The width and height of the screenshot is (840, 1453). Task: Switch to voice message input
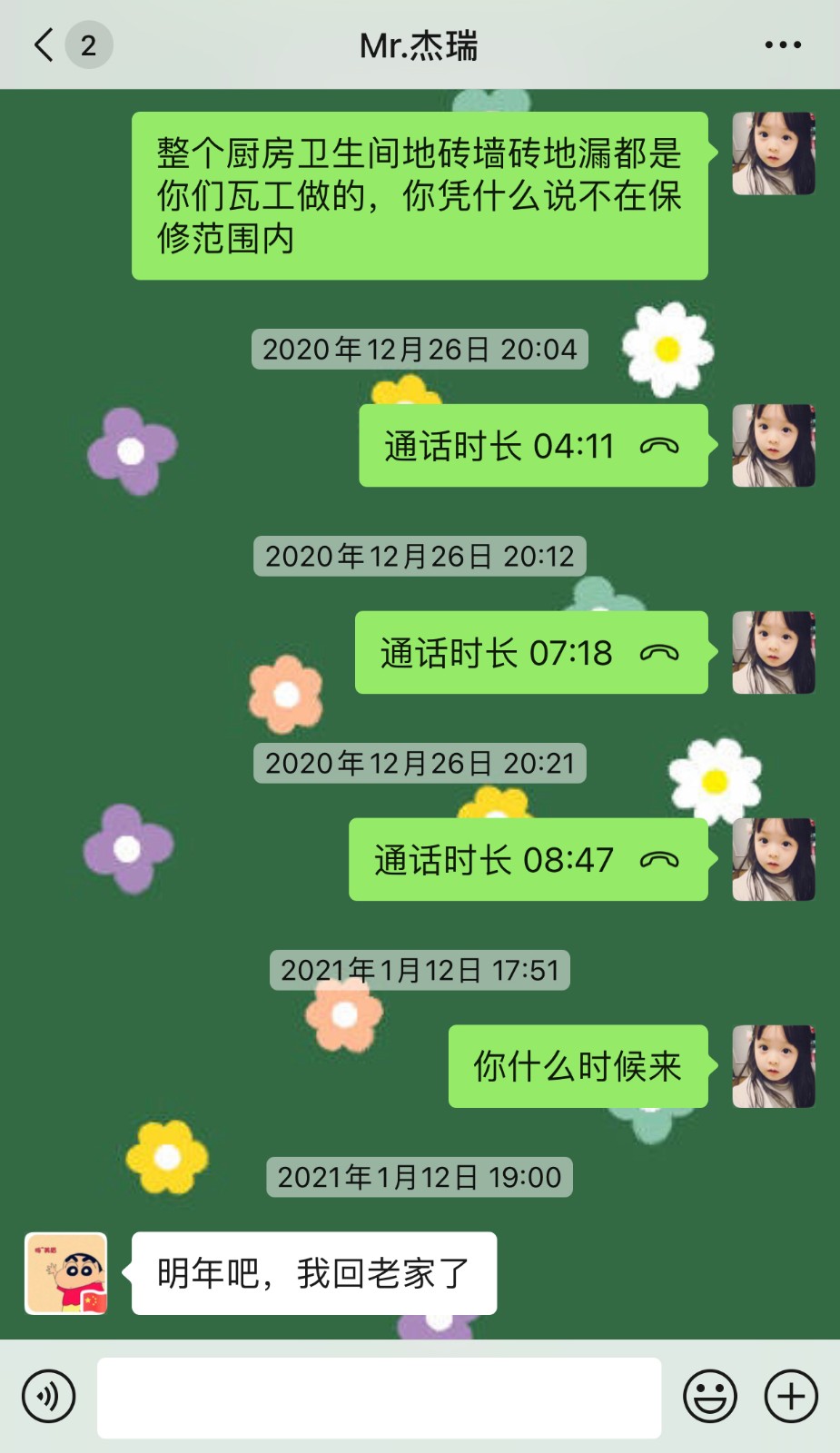tap(48, 1396)
